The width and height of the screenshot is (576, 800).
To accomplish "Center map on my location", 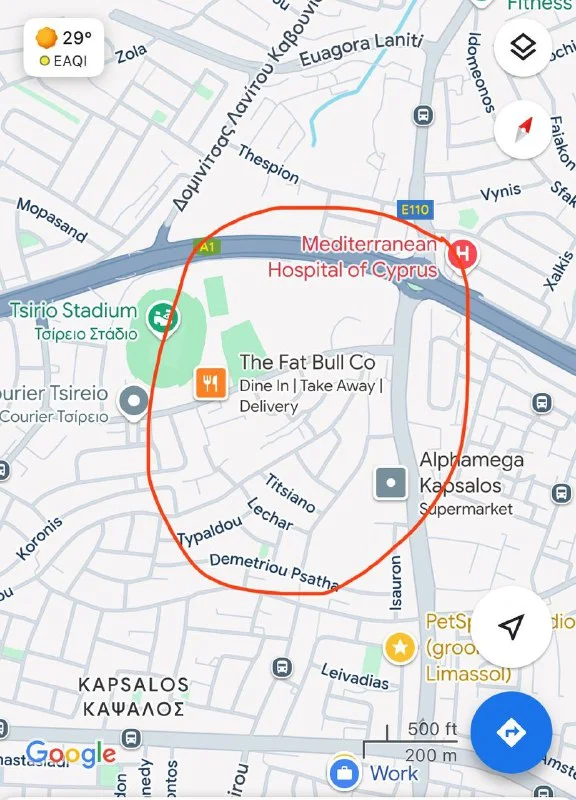I will [x=511, y=627].
